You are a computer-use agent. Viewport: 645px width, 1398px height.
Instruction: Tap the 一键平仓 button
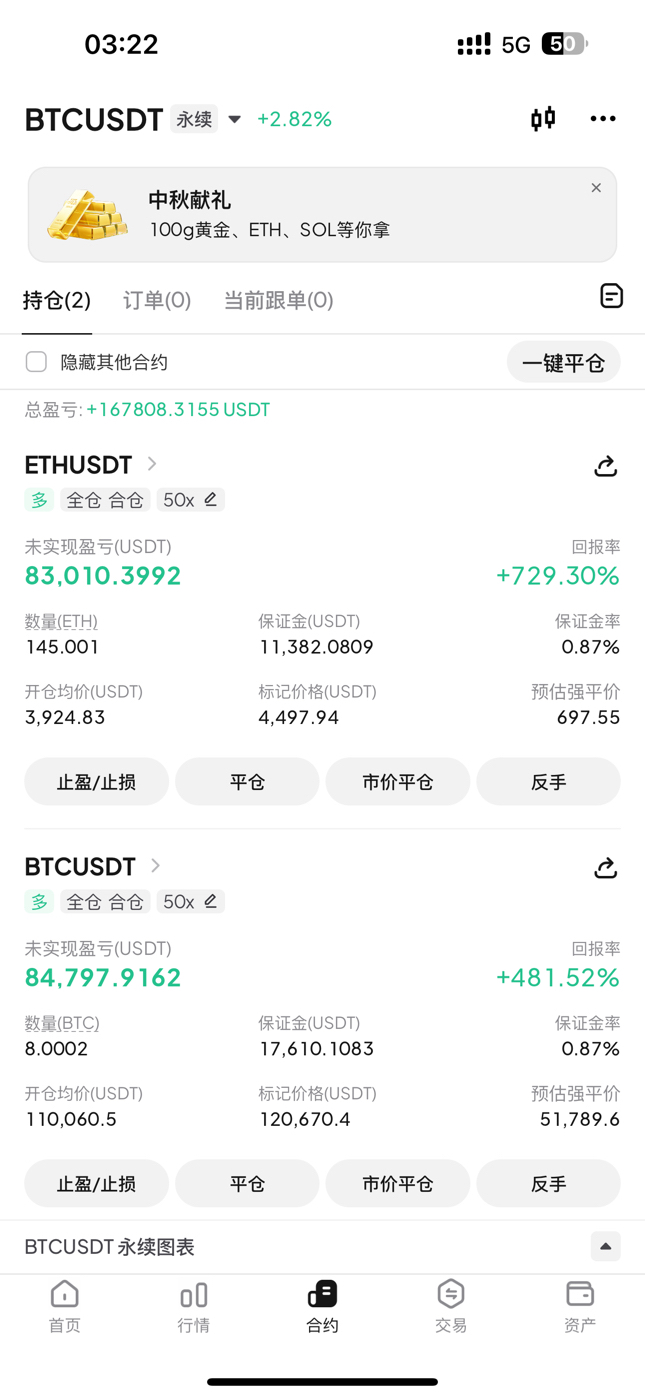click(x=563, y=362)
